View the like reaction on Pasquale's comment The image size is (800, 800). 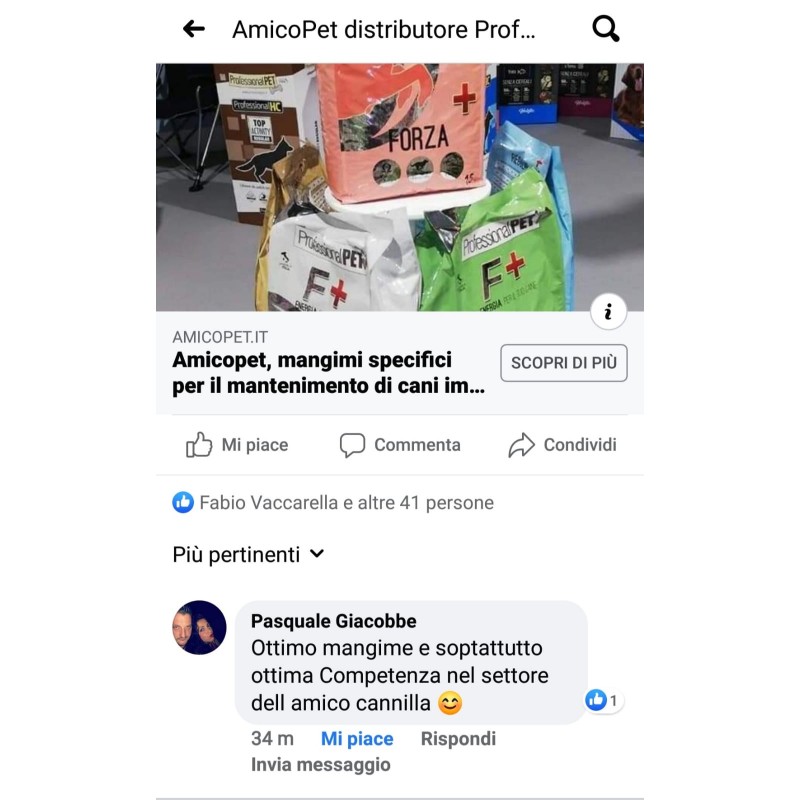[x=603, y=701]
